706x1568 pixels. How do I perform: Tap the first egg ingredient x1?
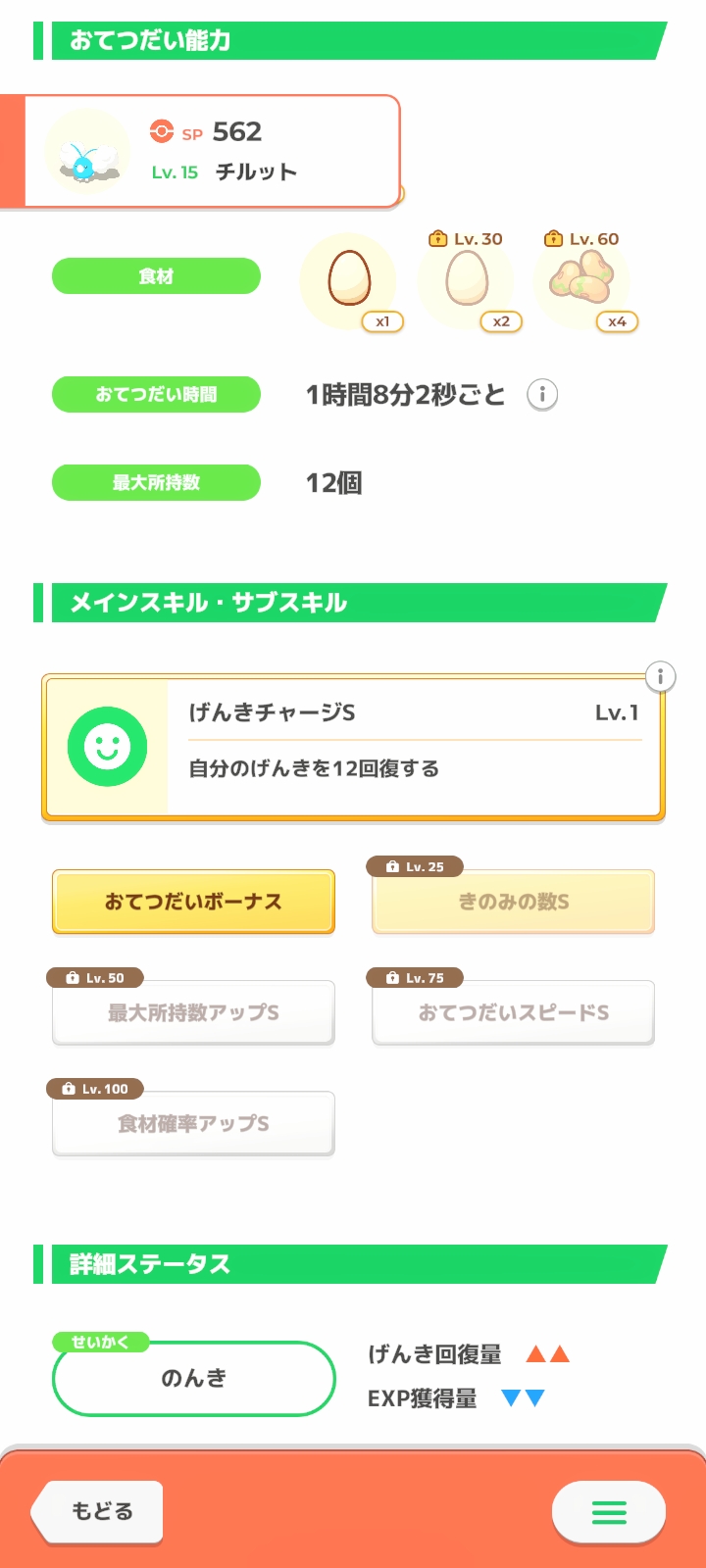(x=348, y=280)
